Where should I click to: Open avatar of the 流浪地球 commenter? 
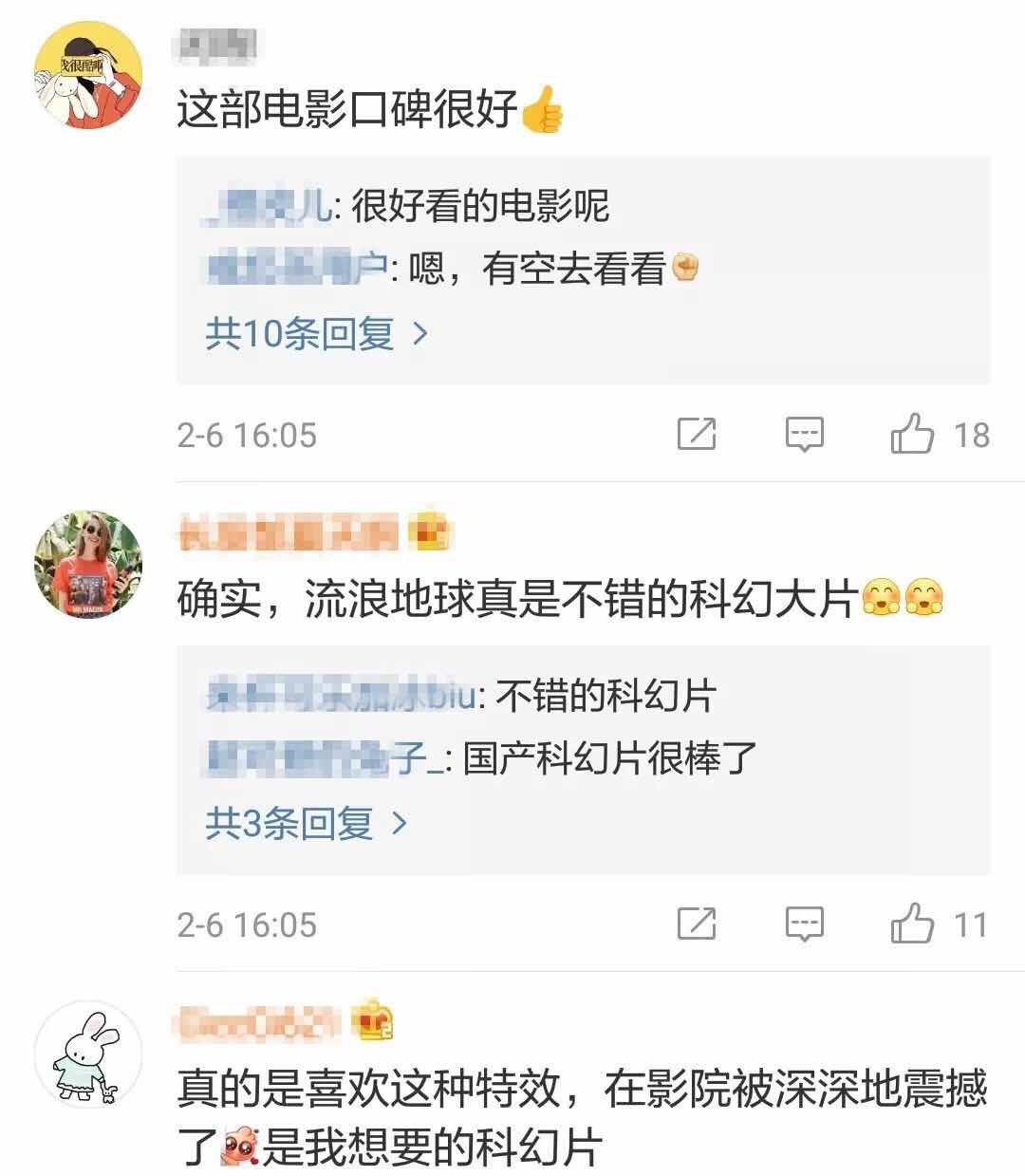tap(88, 565)
